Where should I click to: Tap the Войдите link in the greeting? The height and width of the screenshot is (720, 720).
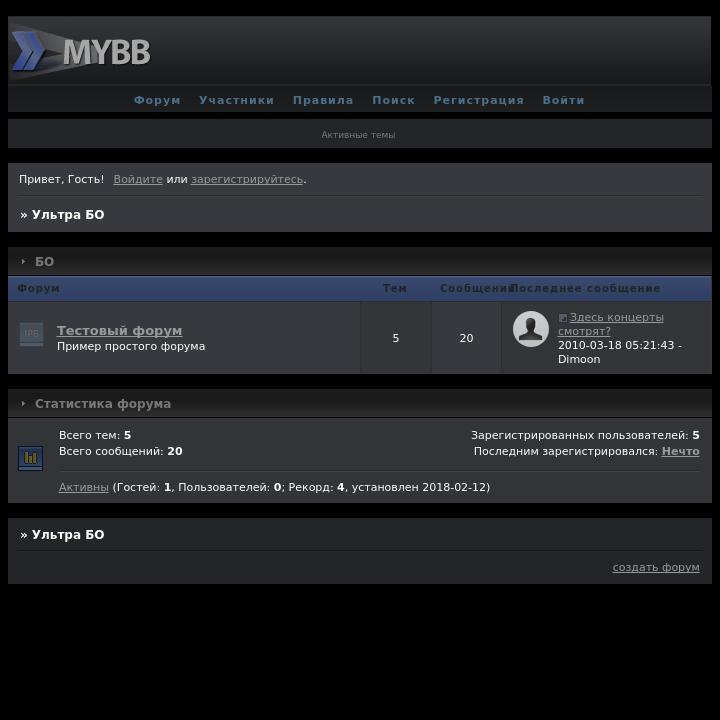click(x=137, y=180)
